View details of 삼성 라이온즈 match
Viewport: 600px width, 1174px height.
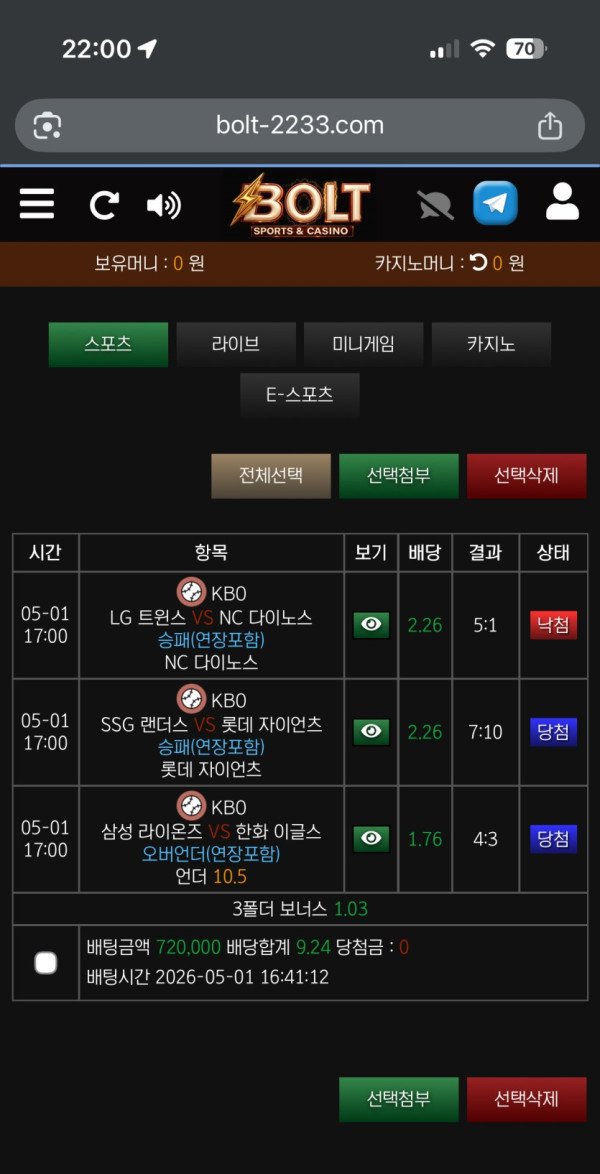coord(371,839)
